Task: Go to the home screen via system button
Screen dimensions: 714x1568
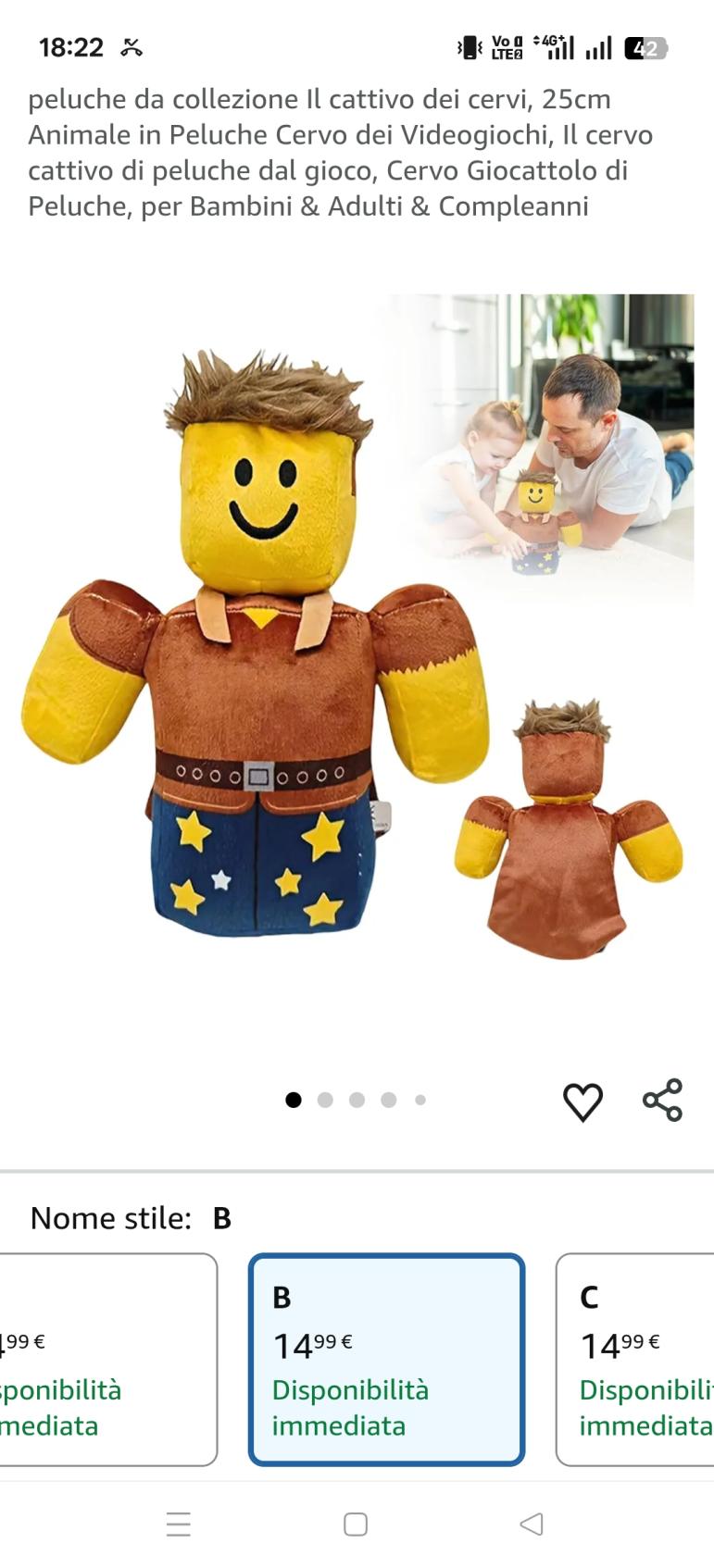Action: click(356, 1524)
